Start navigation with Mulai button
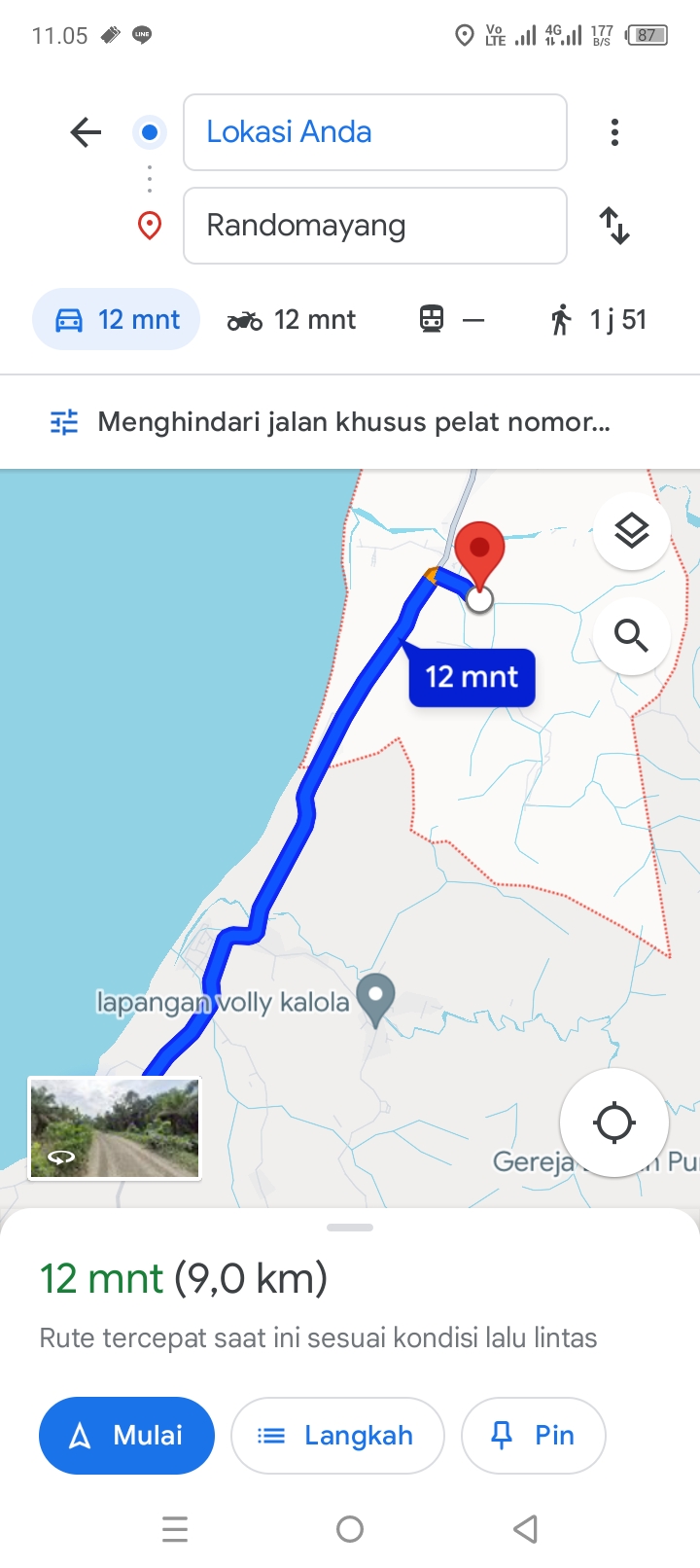The height and width of the screenshot is (1568, 700). 126,1436
